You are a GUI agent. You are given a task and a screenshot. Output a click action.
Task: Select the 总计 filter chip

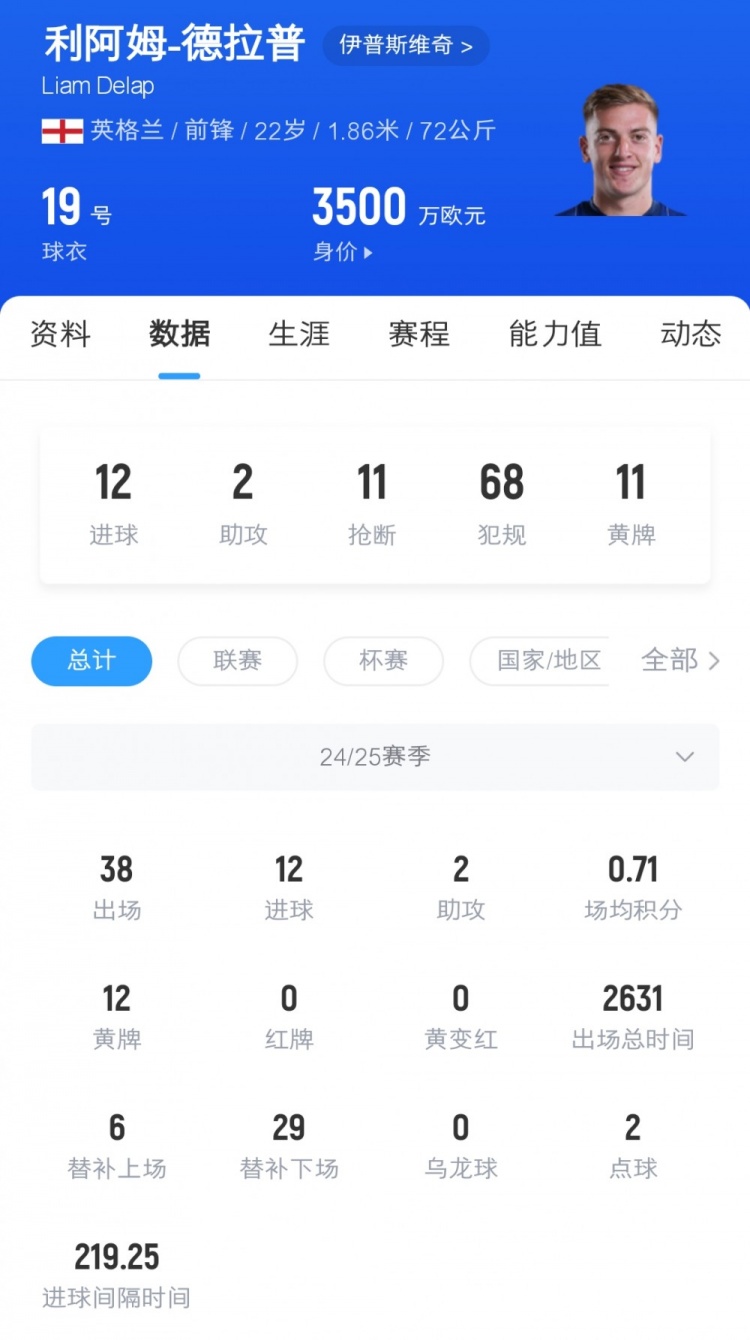tap(92, 661)
